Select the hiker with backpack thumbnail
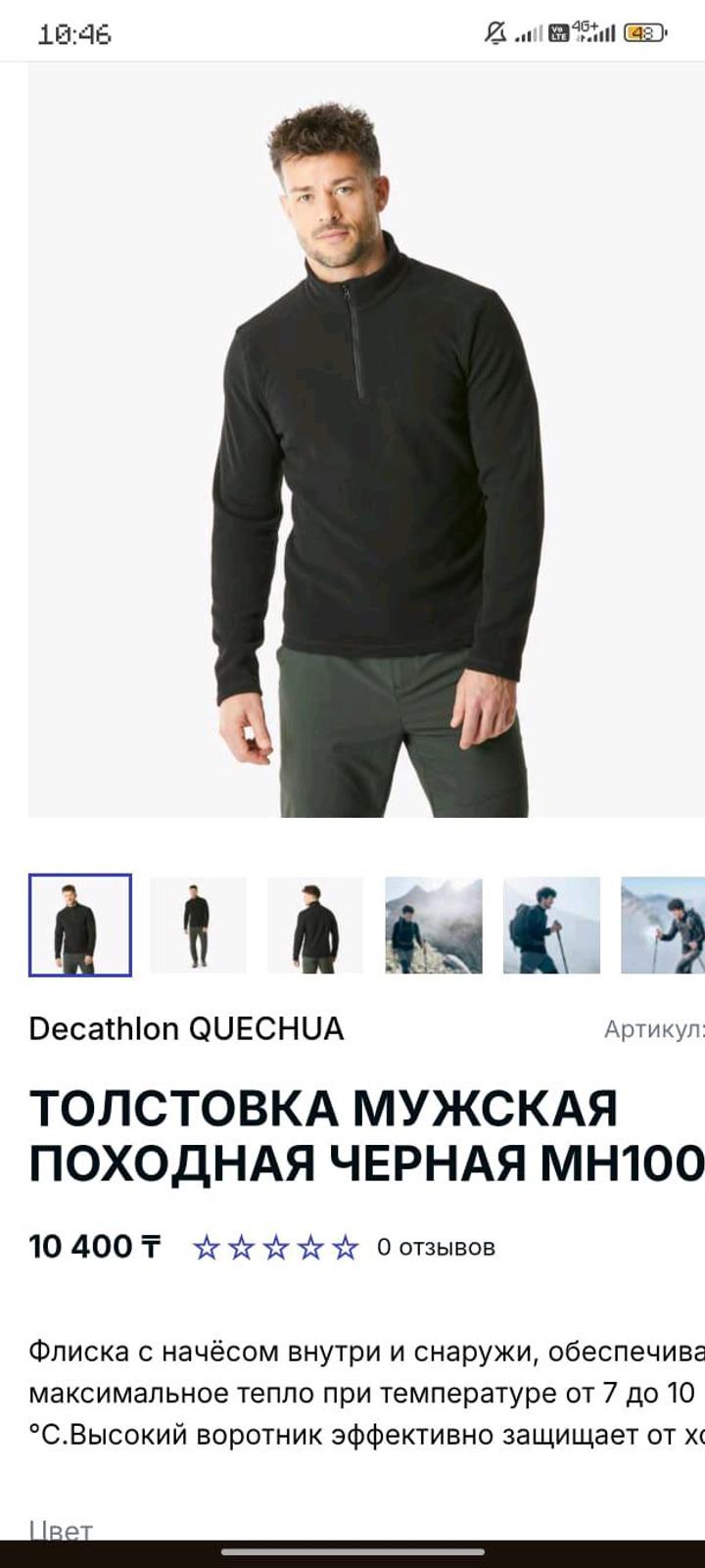 click(551, 926)
